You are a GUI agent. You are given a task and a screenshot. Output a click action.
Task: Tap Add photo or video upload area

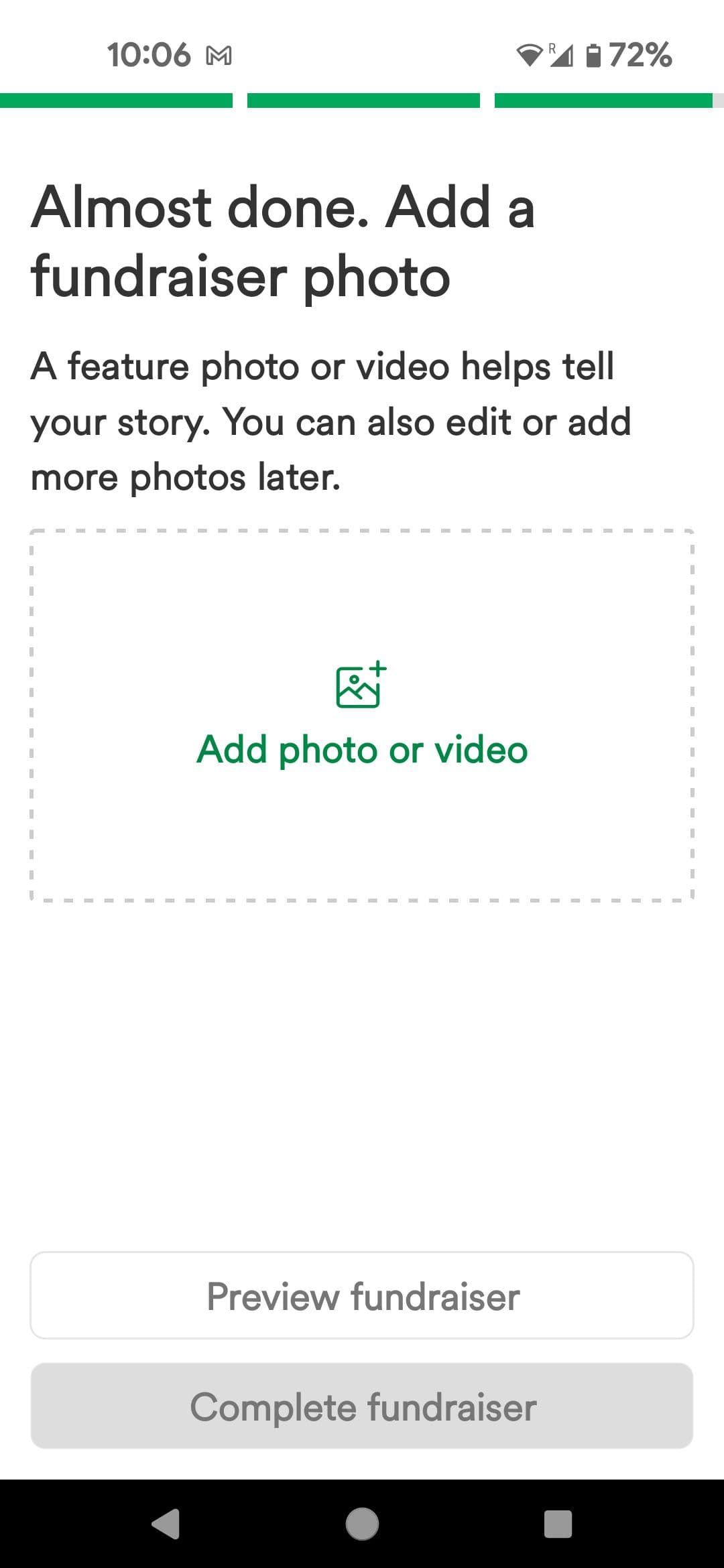tap(362, 716)
